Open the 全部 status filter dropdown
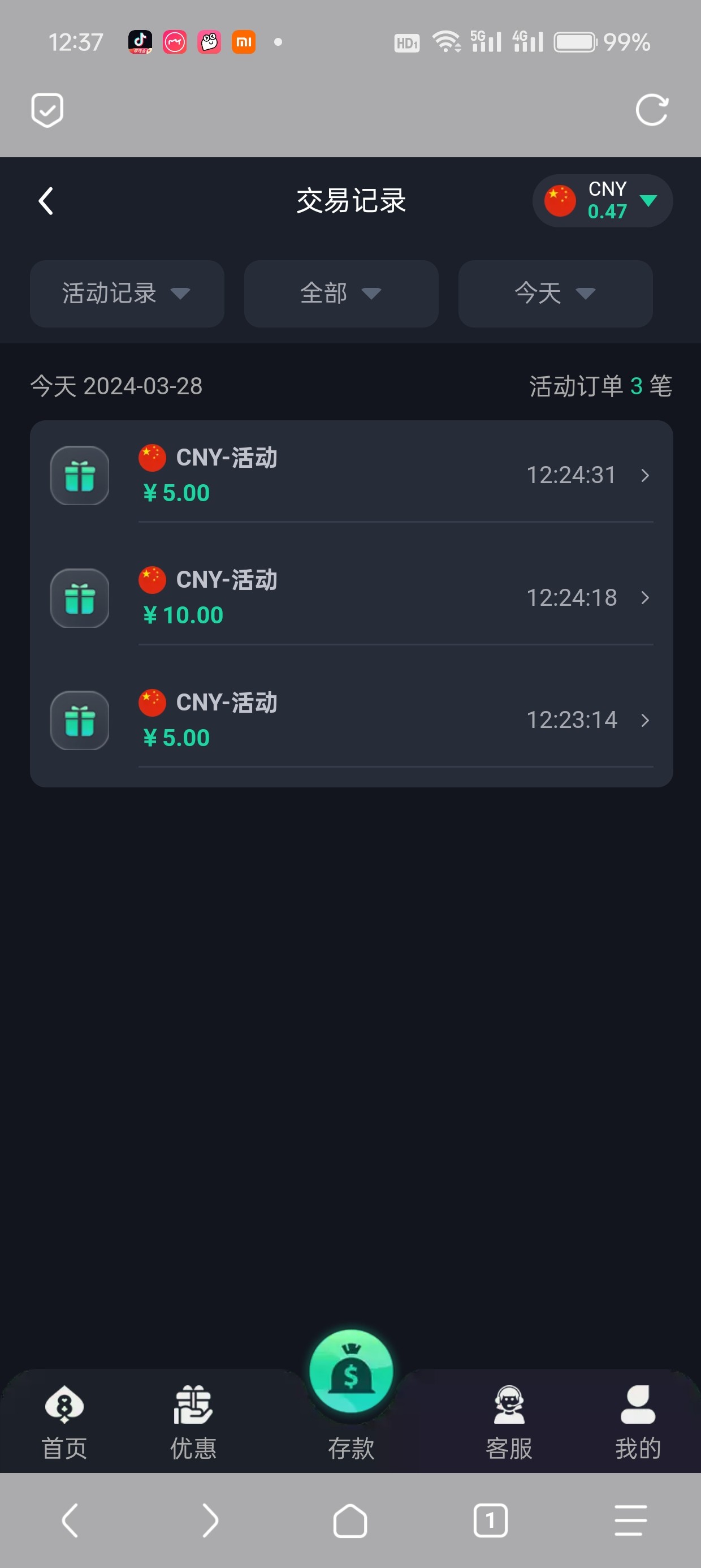Image resolution: width=701 pixels, height=1568 pixels. pos(341,294)
